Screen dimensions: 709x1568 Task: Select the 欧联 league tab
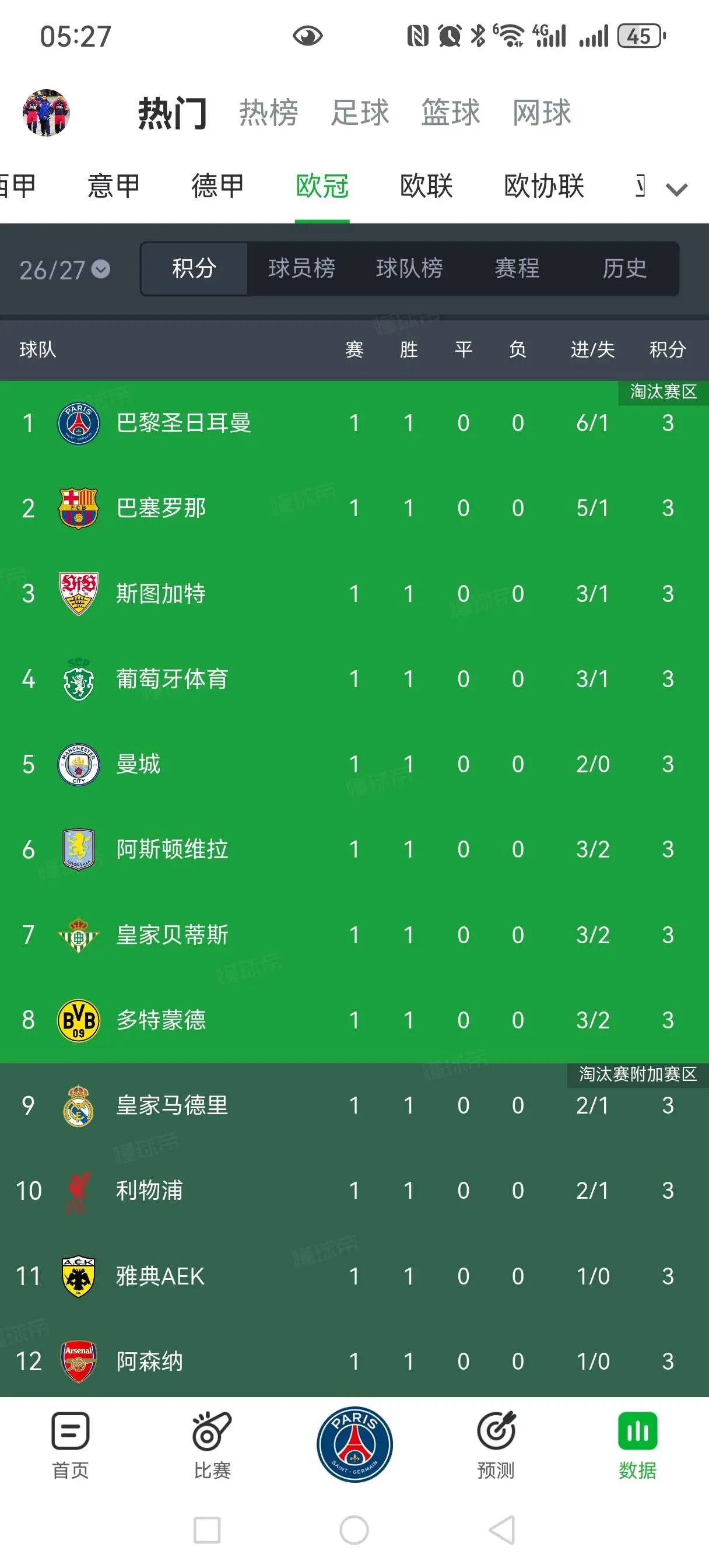427,185
